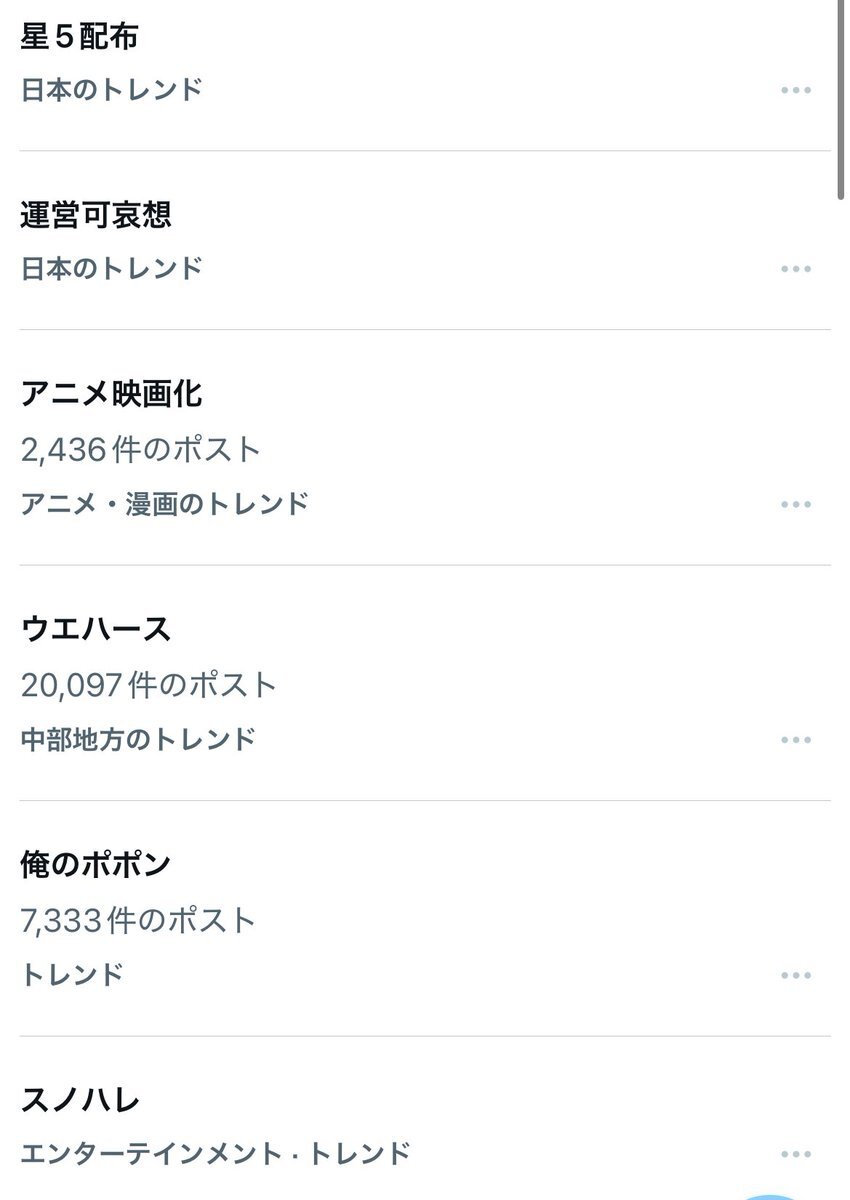Show options for the スノハレ trend
Screen dimensions: 850x1200
click(795, 1154)
